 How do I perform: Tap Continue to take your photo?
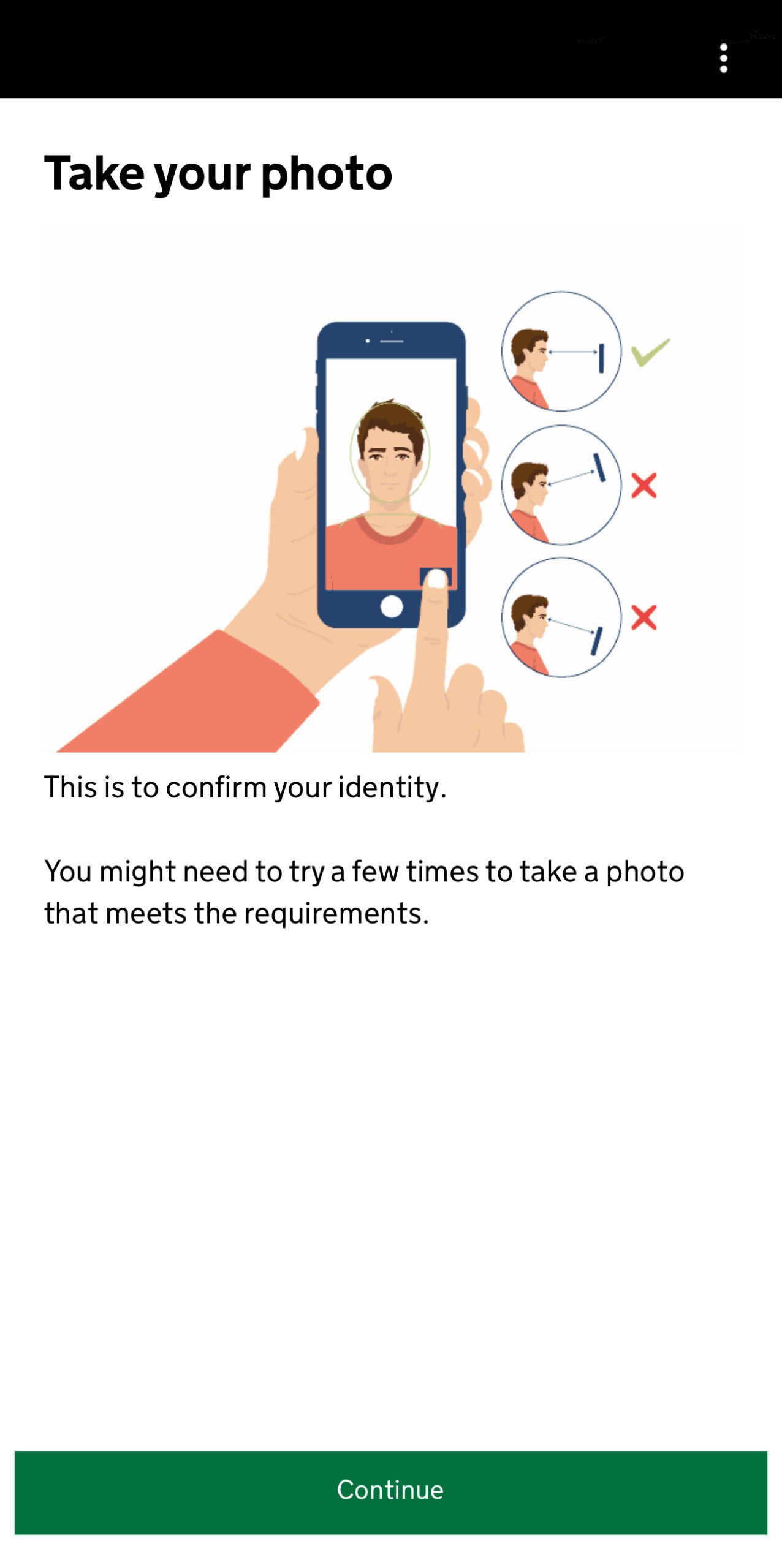(390, 1491)
